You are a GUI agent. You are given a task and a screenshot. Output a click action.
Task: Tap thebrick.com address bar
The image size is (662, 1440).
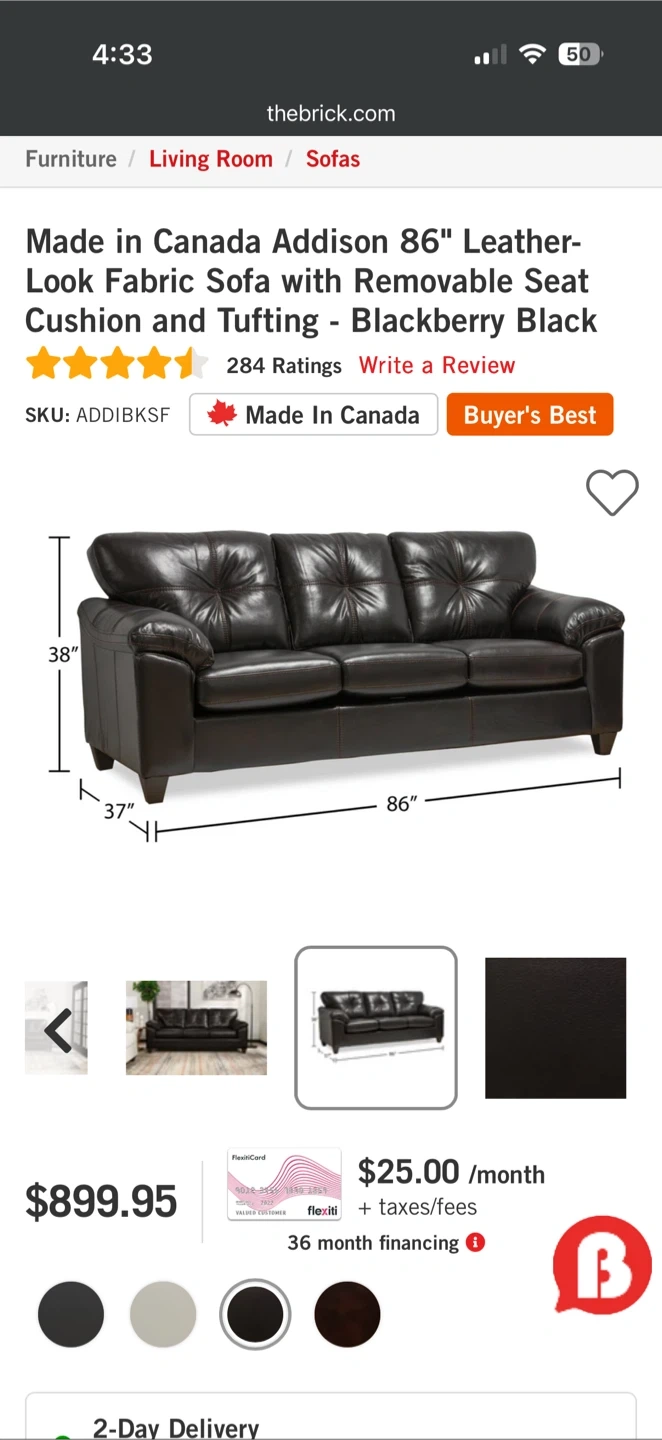coord(331,113)
